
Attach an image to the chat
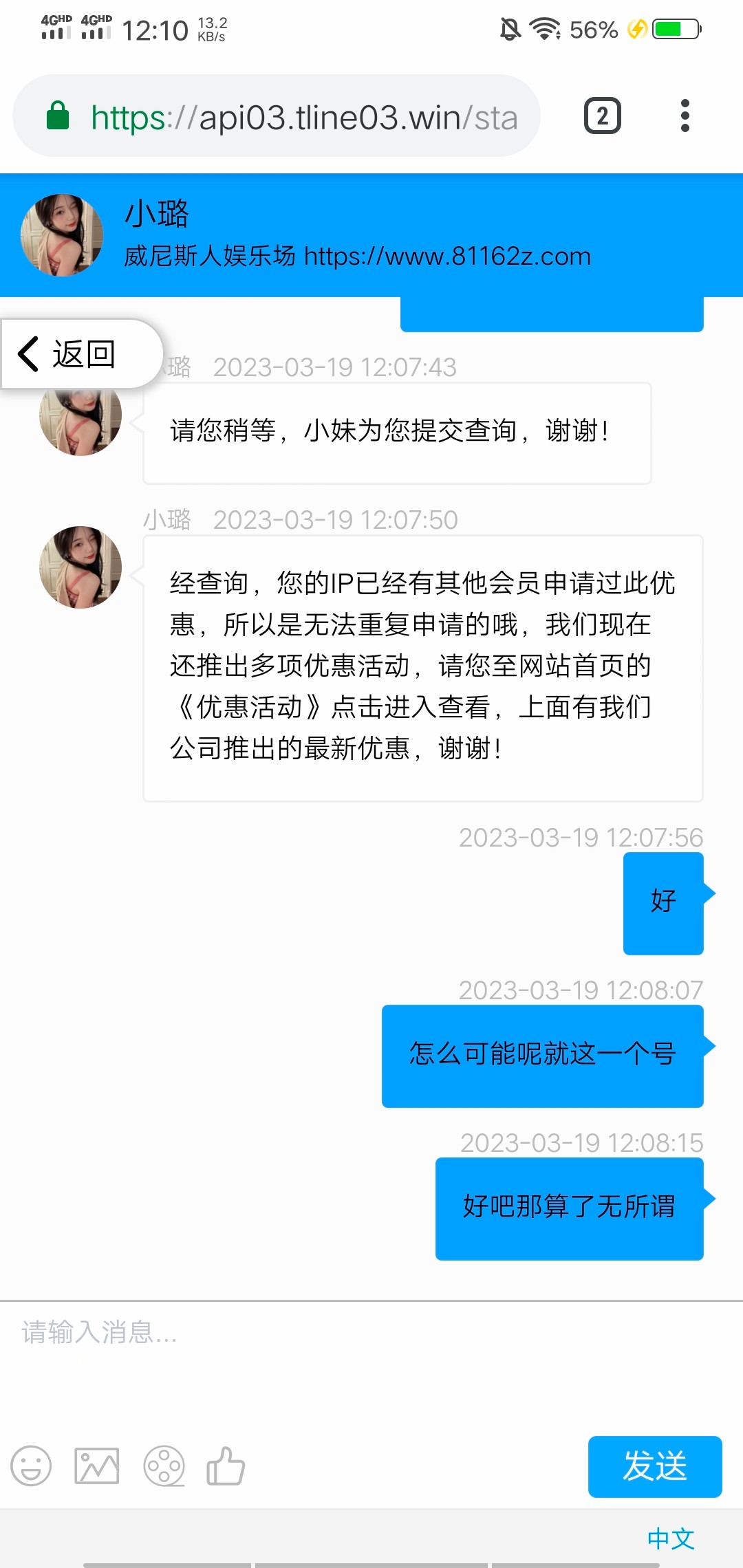click(97, 1466)
